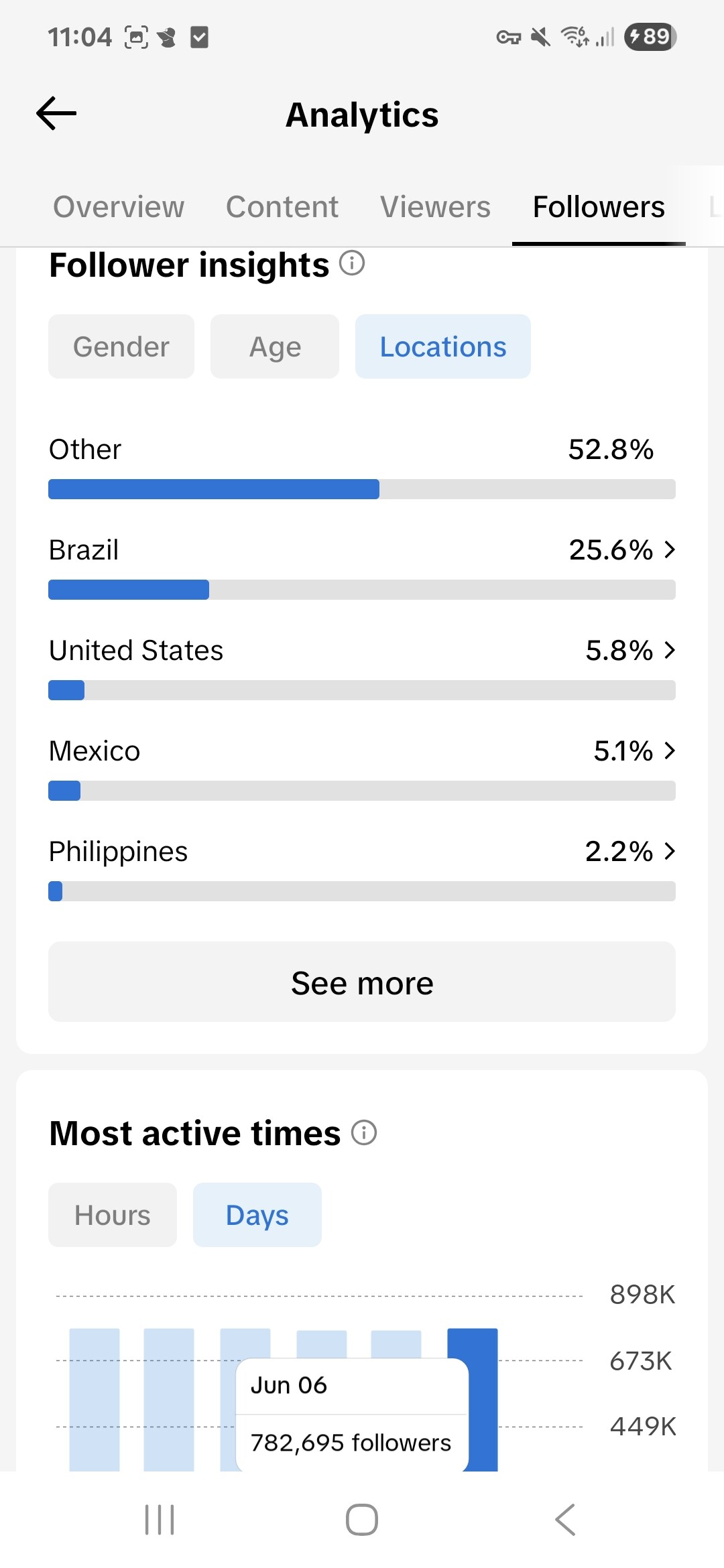
Task: View the Mexico location breakdown
Action: coord(362,767)
